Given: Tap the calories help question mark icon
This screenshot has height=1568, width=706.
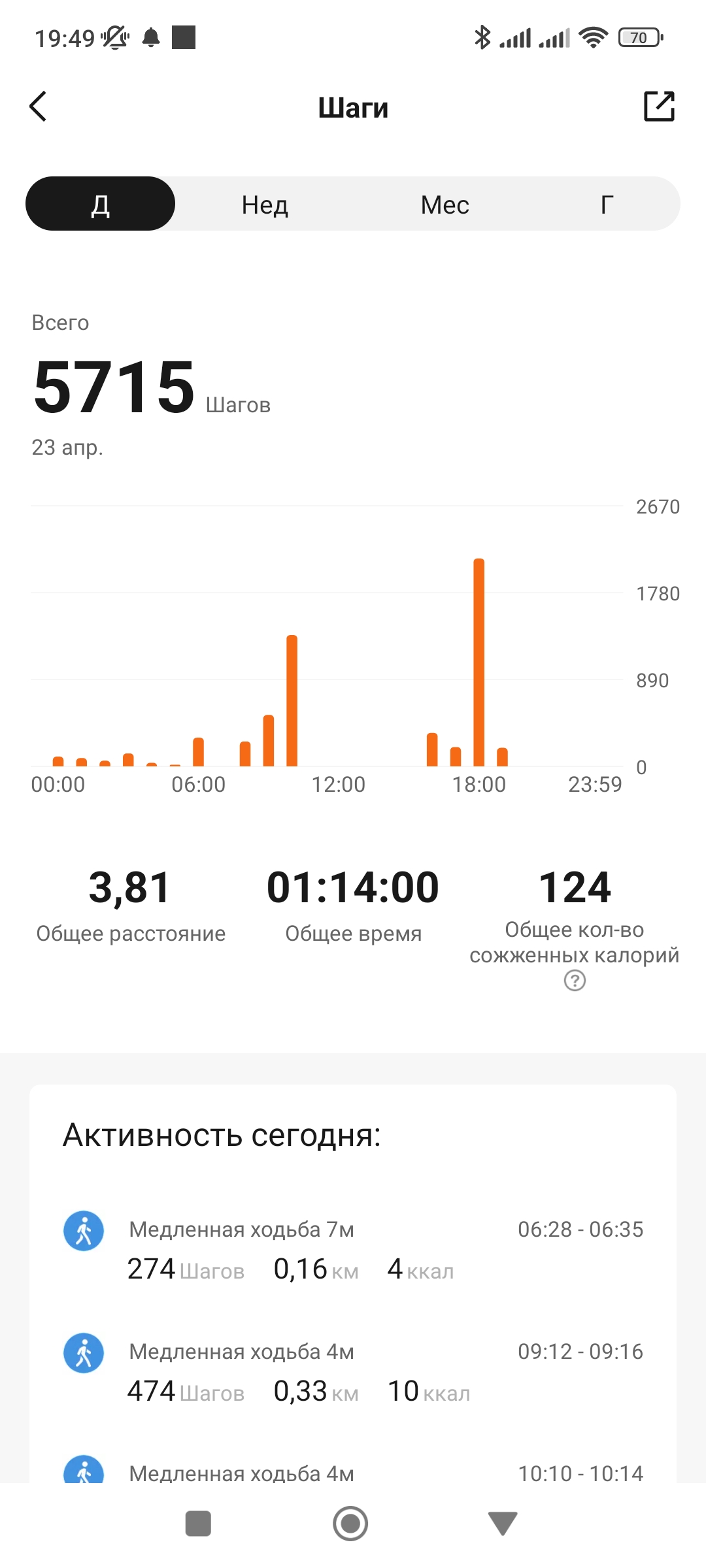Looking at the screenshot, I should (x=573, y=980).
